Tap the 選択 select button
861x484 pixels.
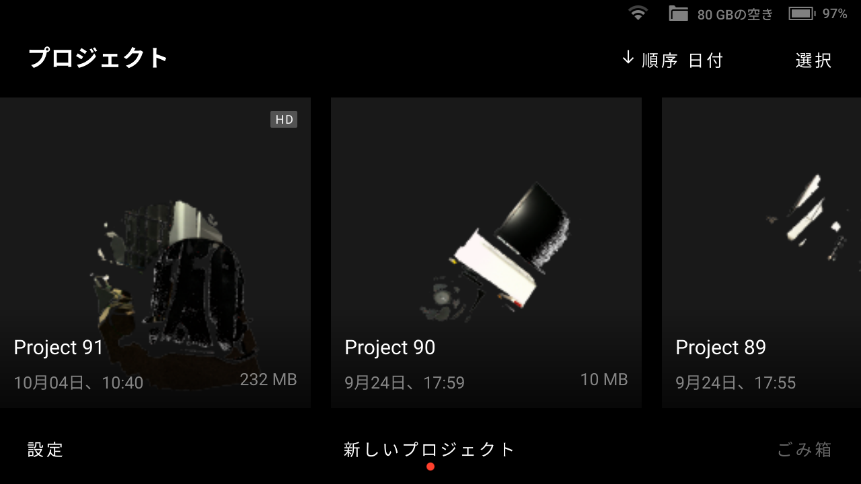tap(813, 60)
